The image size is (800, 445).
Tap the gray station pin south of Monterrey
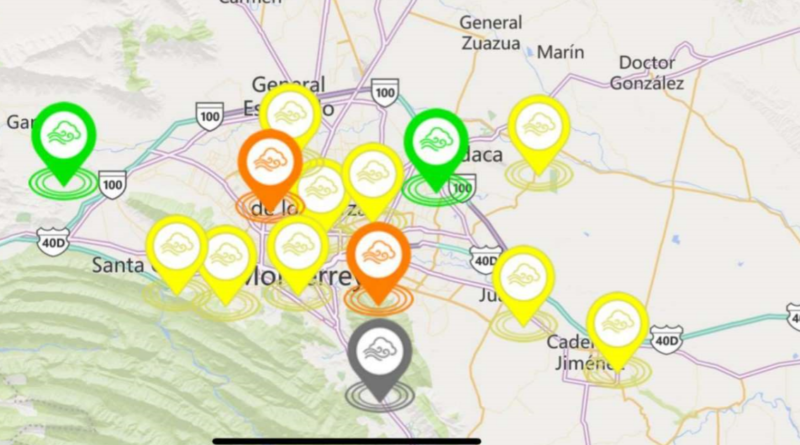380,350
